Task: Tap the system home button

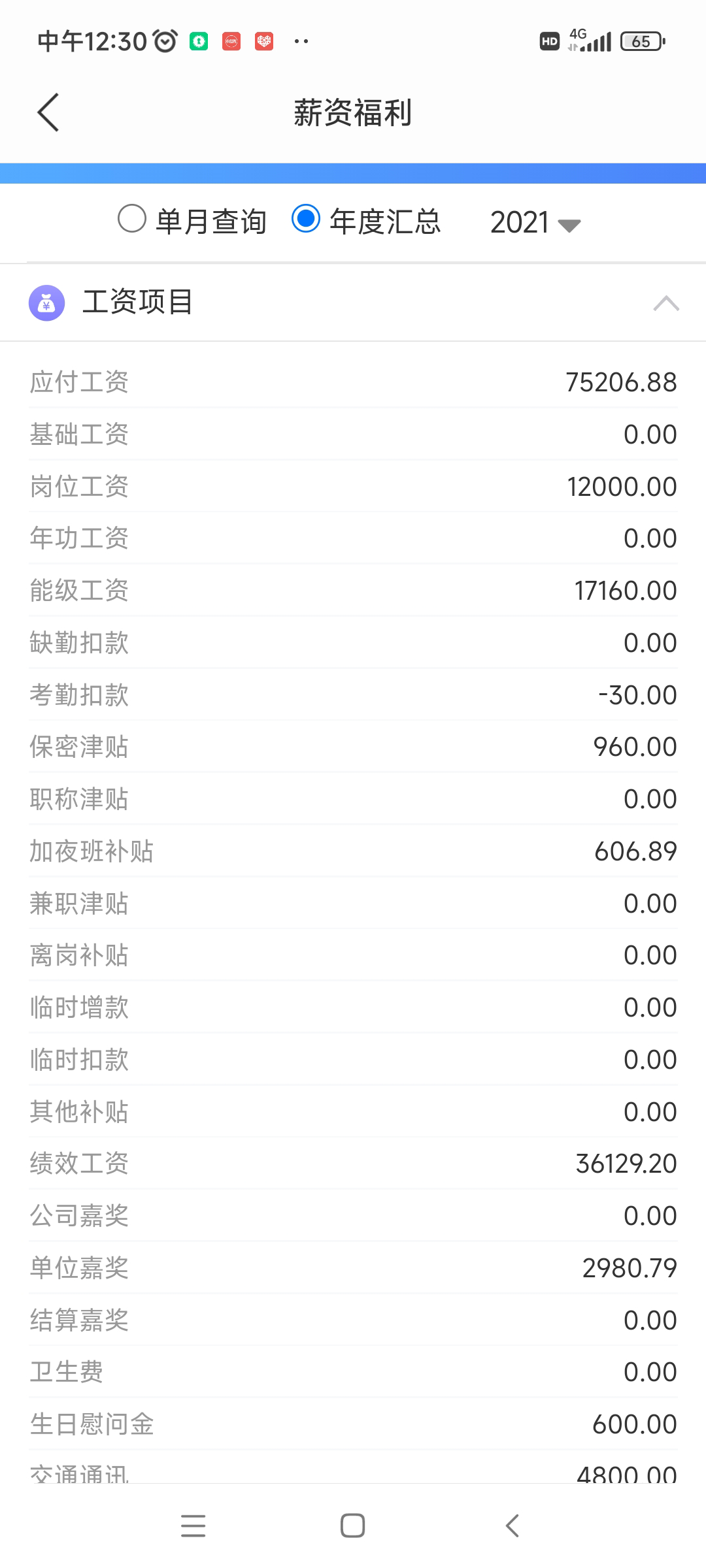Action: 352,1526
